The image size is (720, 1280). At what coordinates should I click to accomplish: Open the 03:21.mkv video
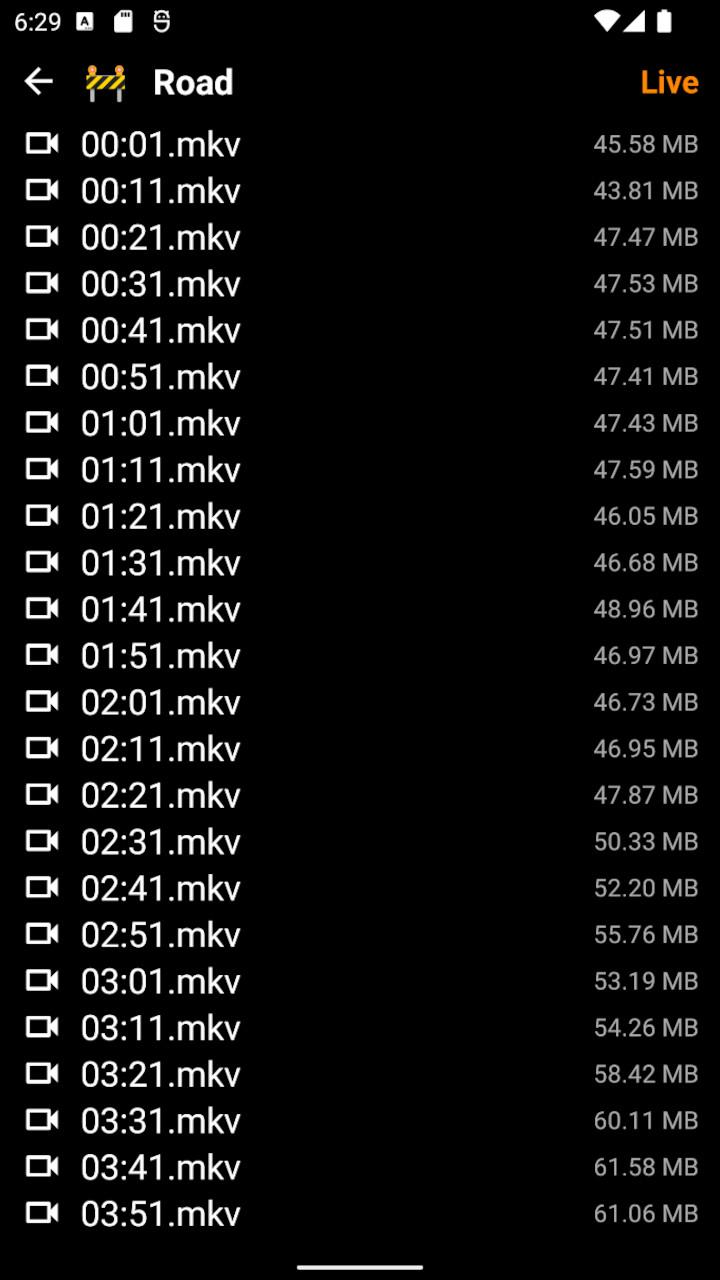point(160,1074)
